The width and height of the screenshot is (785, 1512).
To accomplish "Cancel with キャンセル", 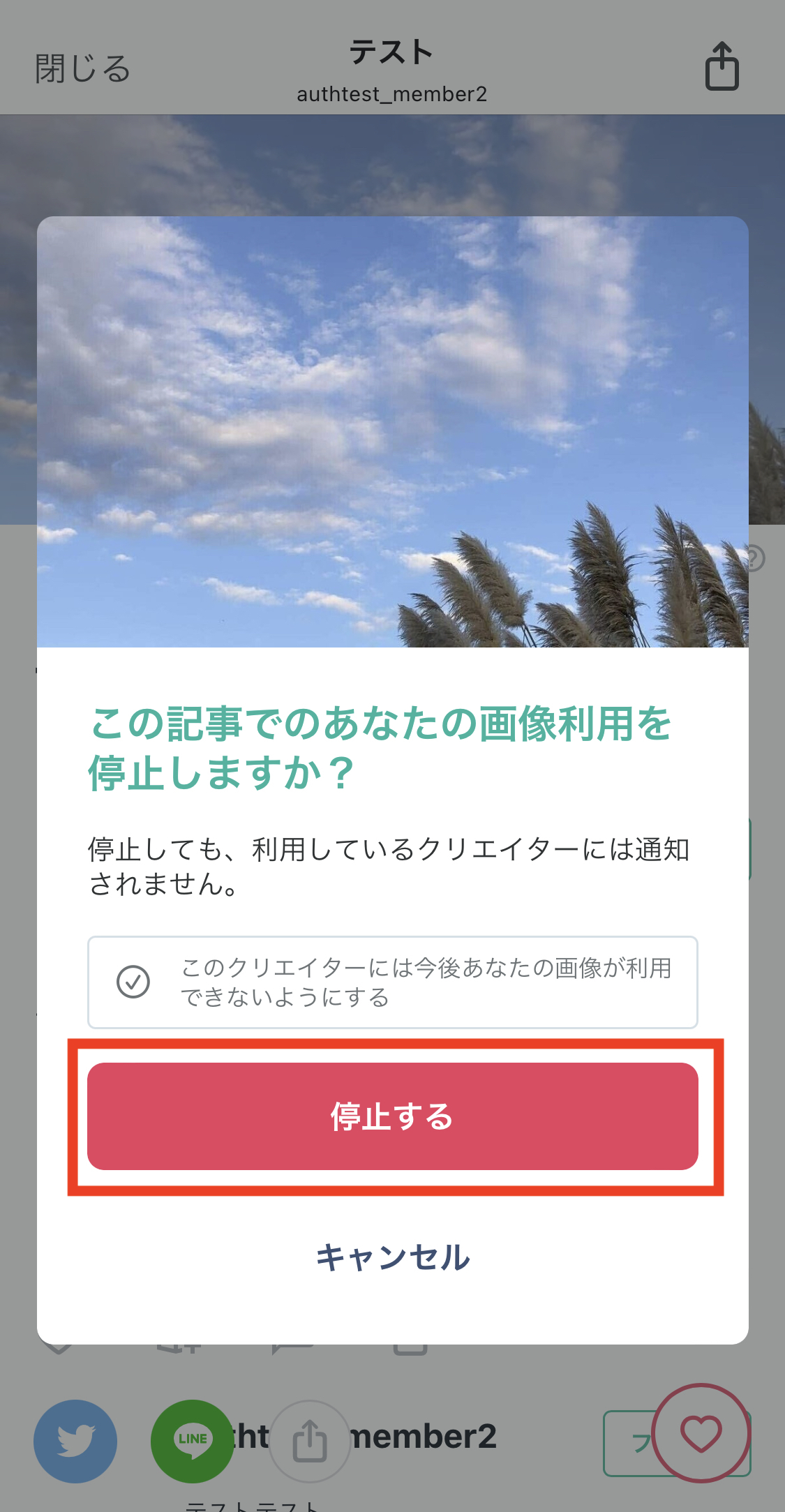I will click(392, 1257).
